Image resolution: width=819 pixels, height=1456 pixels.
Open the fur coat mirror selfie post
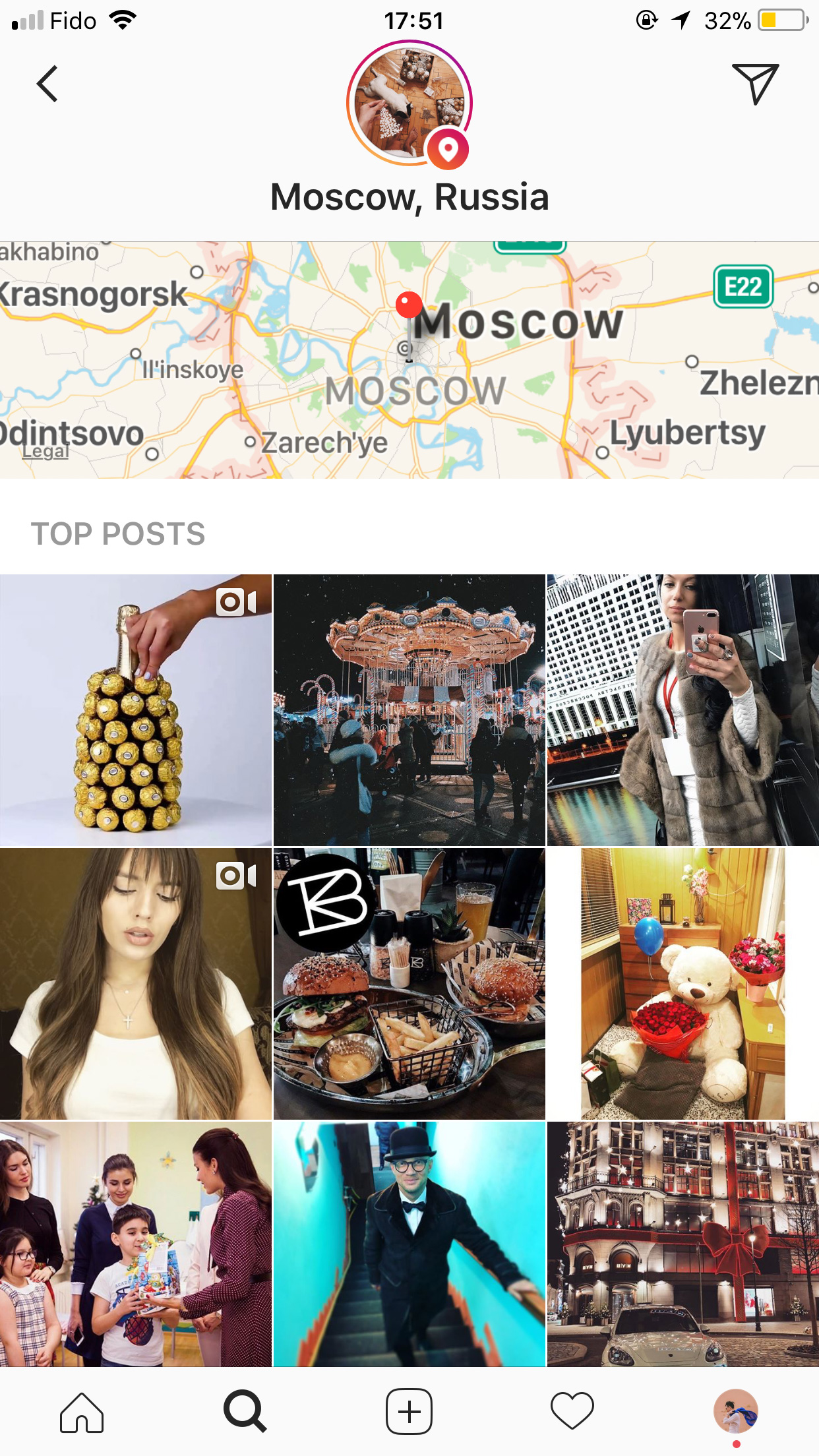pos(682,710)
